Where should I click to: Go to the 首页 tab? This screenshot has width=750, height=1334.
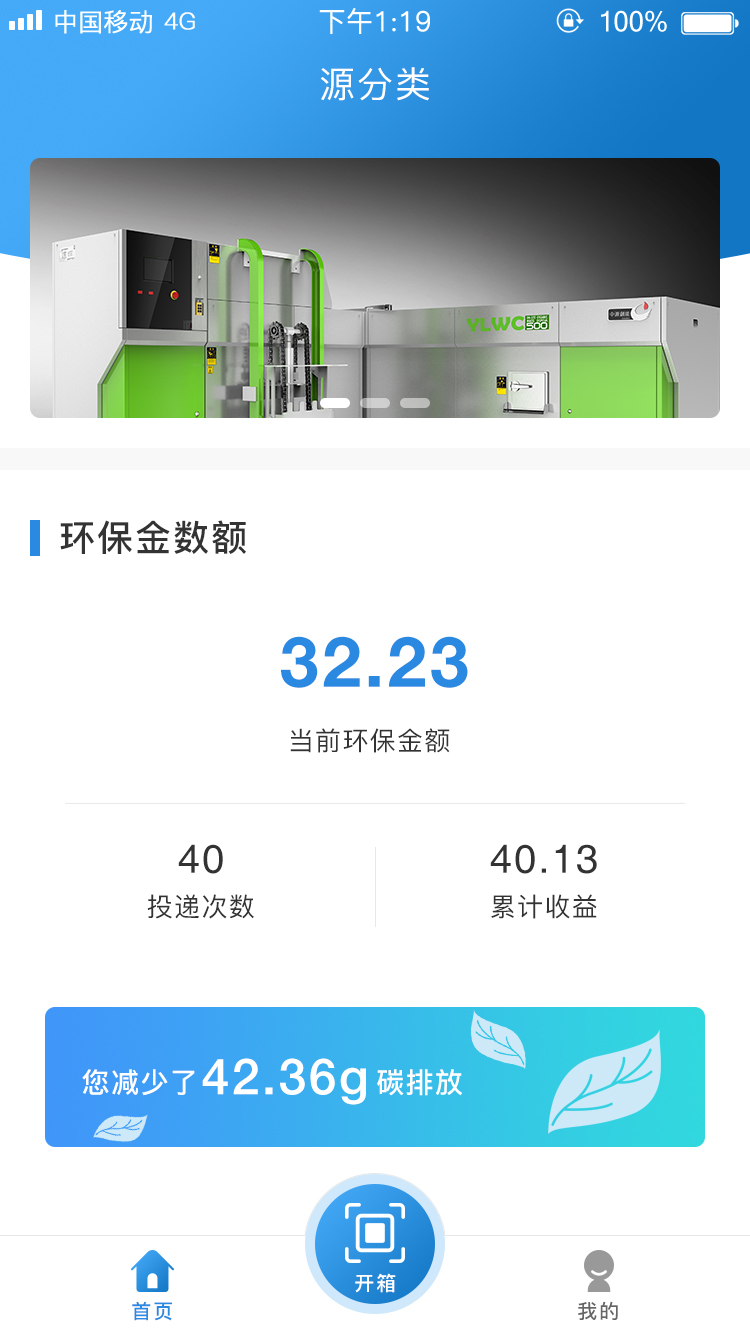point(152,1284)
